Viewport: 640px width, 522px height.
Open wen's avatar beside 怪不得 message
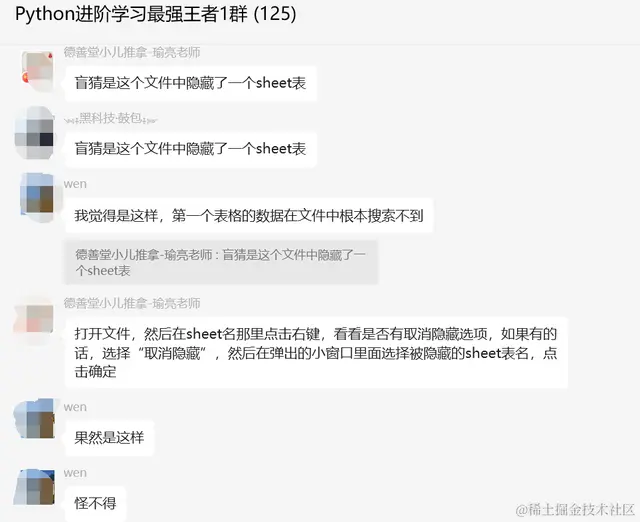pyautogui.click(x=37, y=487)
